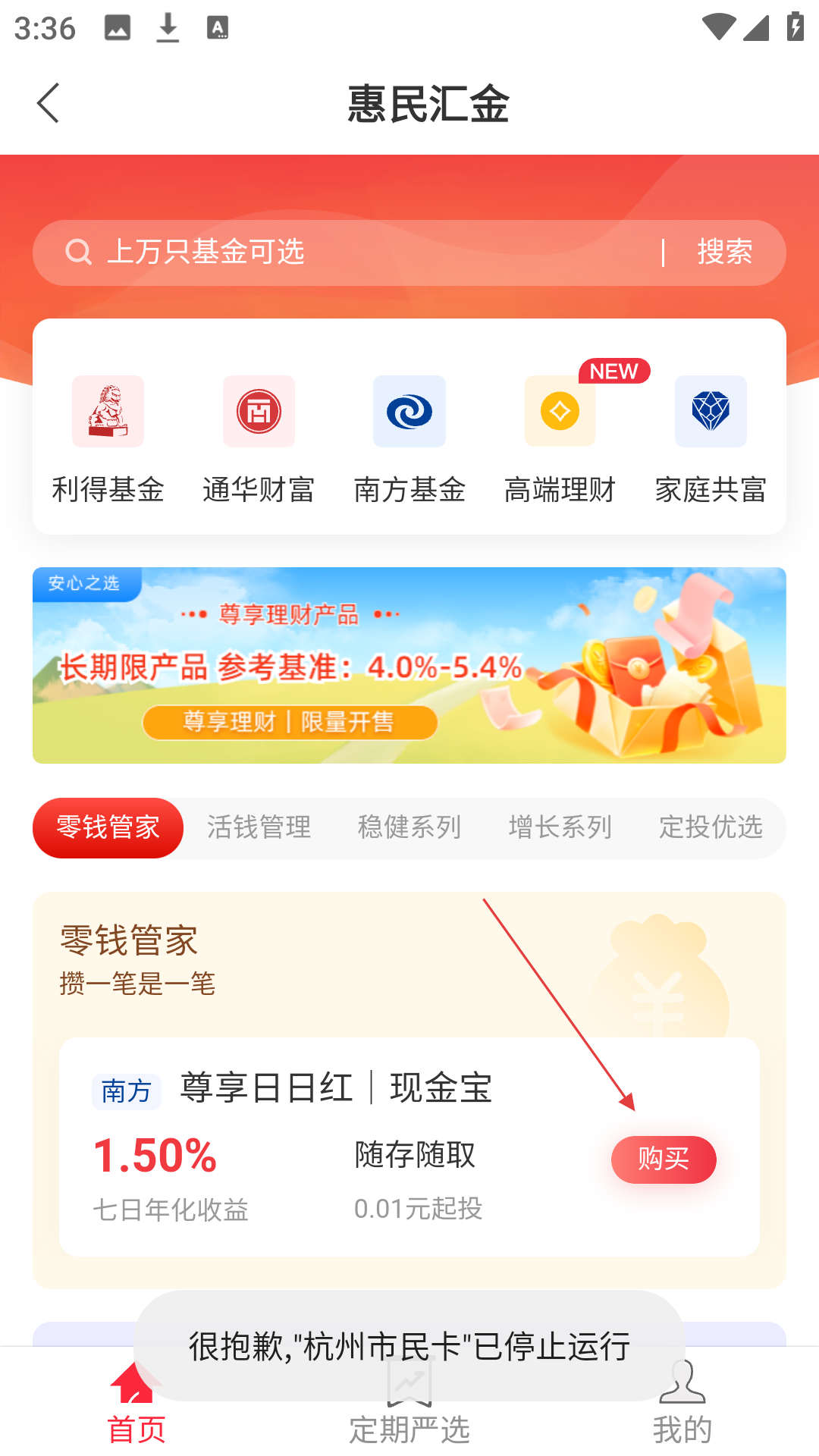Select the 零钱管家 tab
This screenshot has height=1456, width=819.
point(108,827)
